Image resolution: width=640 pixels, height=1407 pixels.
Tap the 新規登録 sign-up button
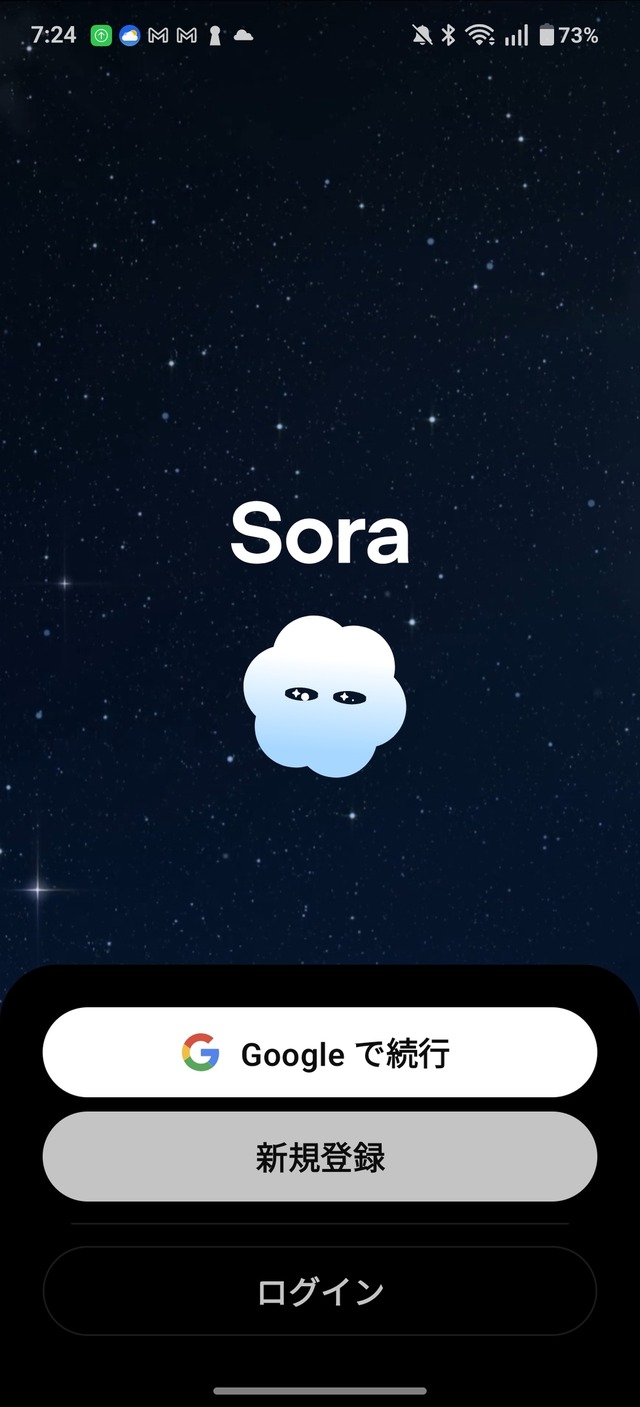coord(319,1157)
